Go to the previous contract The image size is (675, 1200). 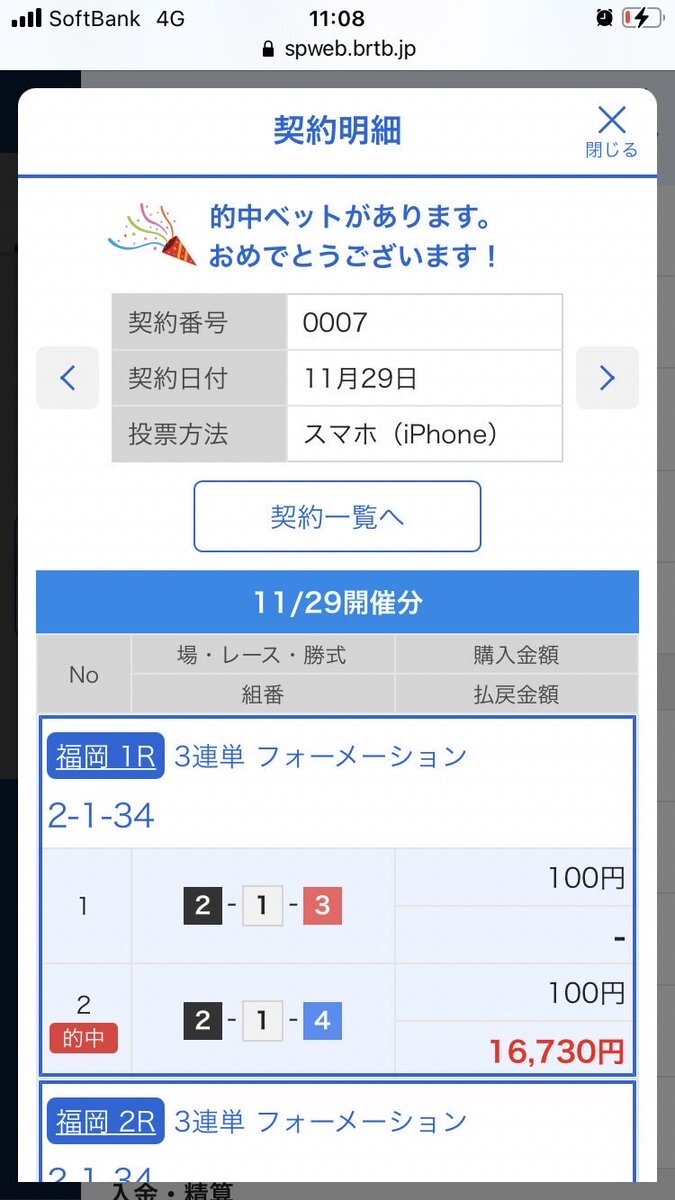click(67, 378)
